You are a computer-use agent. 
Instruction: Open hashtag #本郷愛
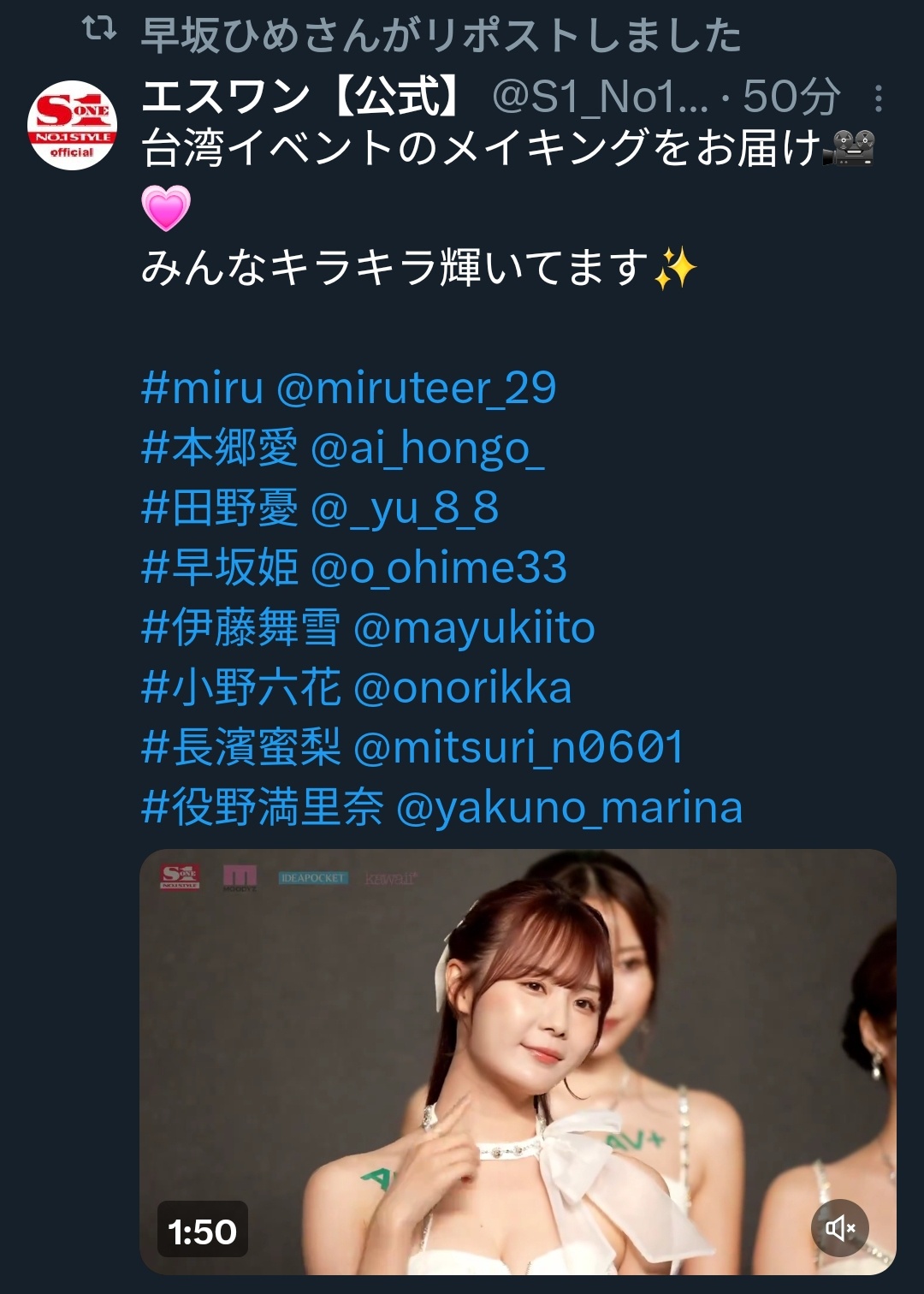click(x=220, y=448)
